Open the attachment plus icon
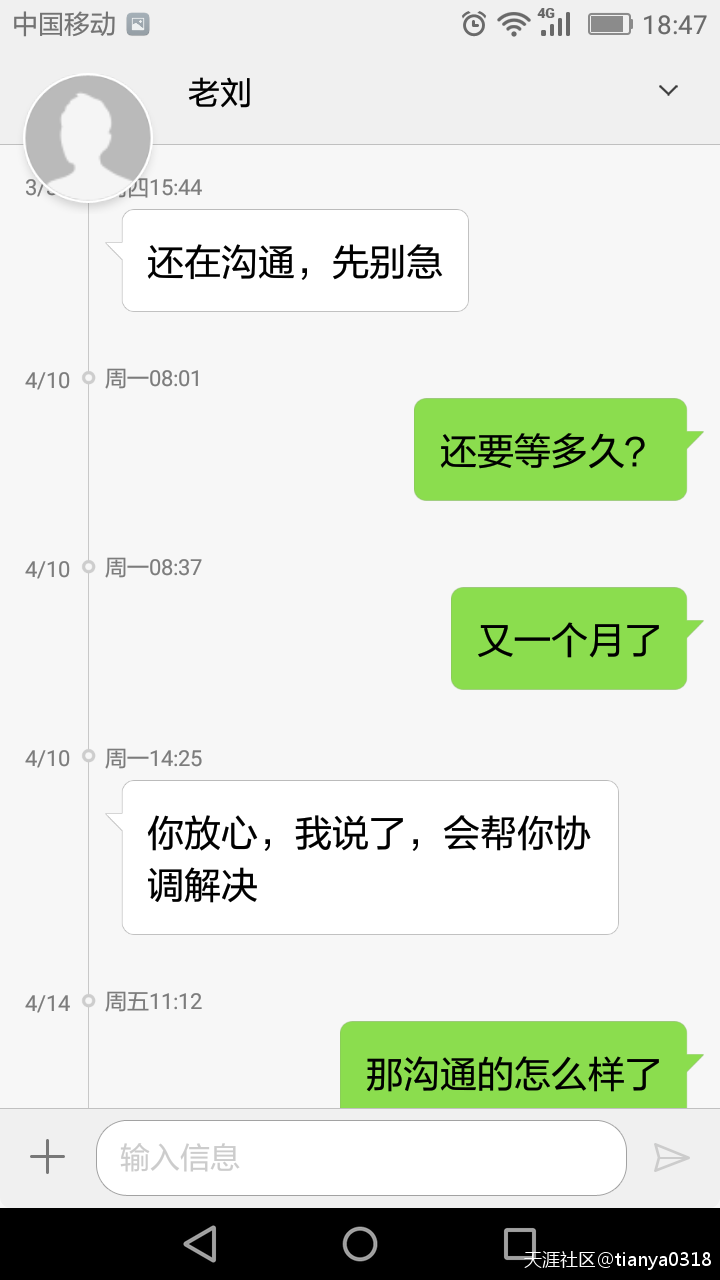Viewport: 720px width, 1280px height. coord(46,1157)
